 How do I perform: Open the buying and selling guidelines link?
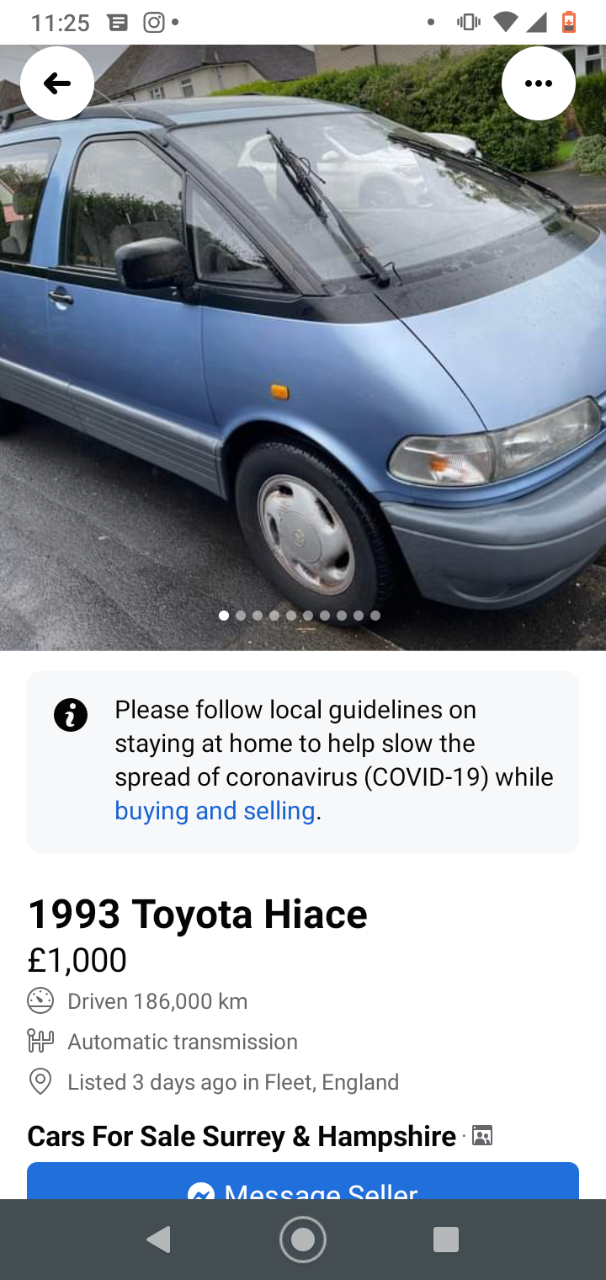click(x=215, y=810)
